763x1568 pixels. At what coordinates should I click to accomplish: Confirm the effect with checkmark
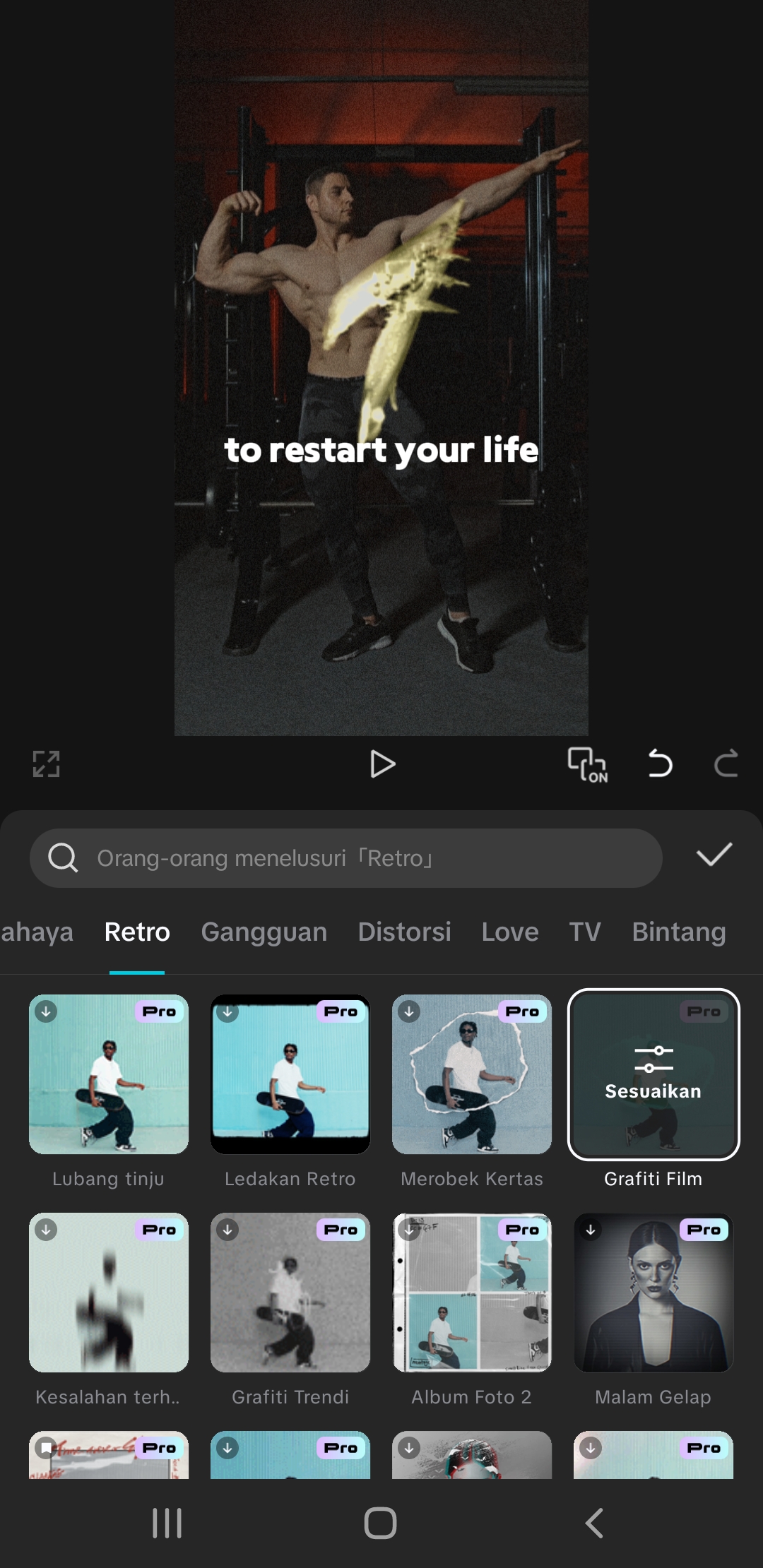pyautogui.click(x=714, y=855)
